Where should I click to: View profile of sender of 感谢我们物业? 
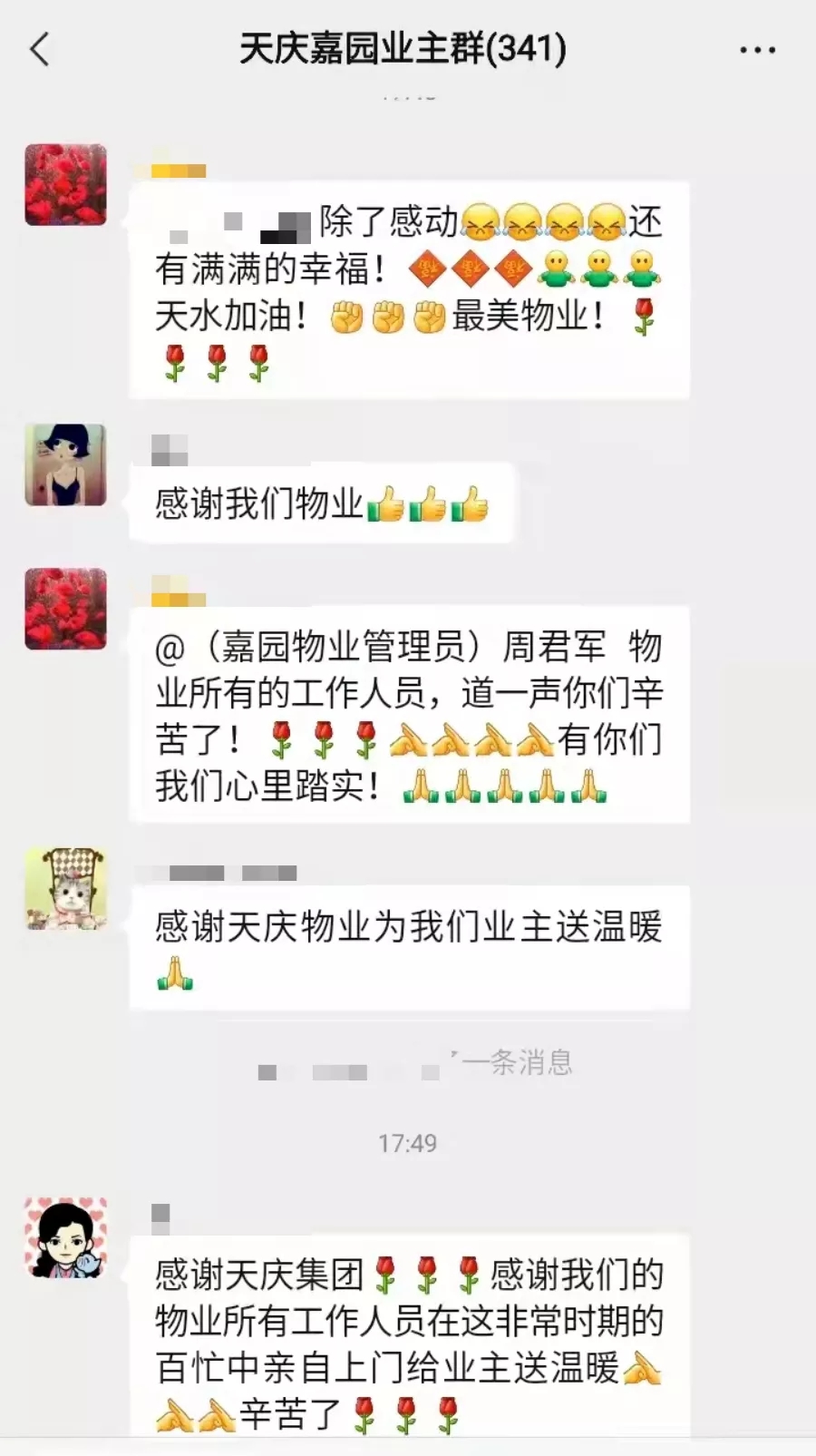point(65,464)
